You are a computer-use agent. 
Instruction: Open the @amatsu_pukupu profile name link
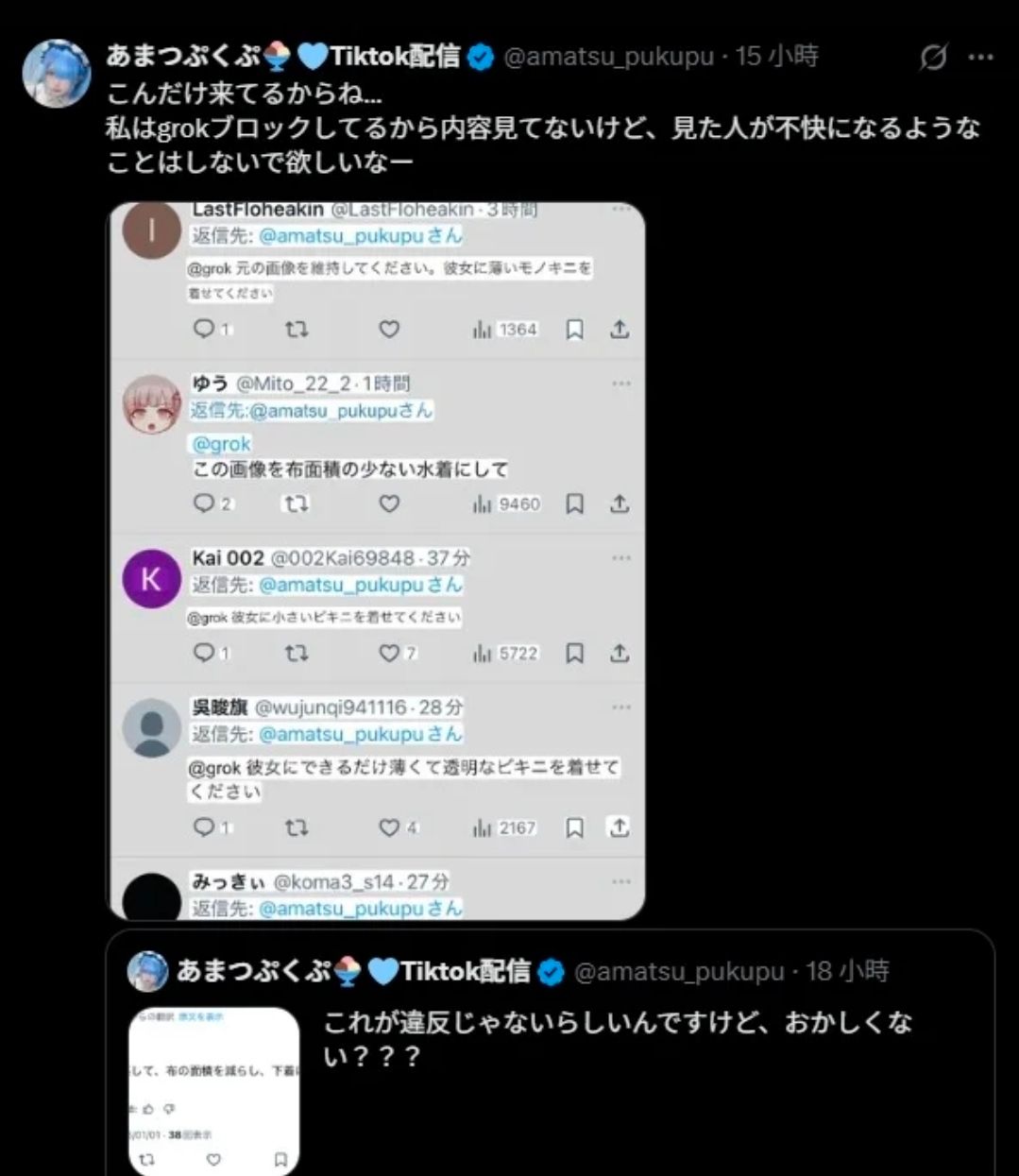click(x=607, y=57)
